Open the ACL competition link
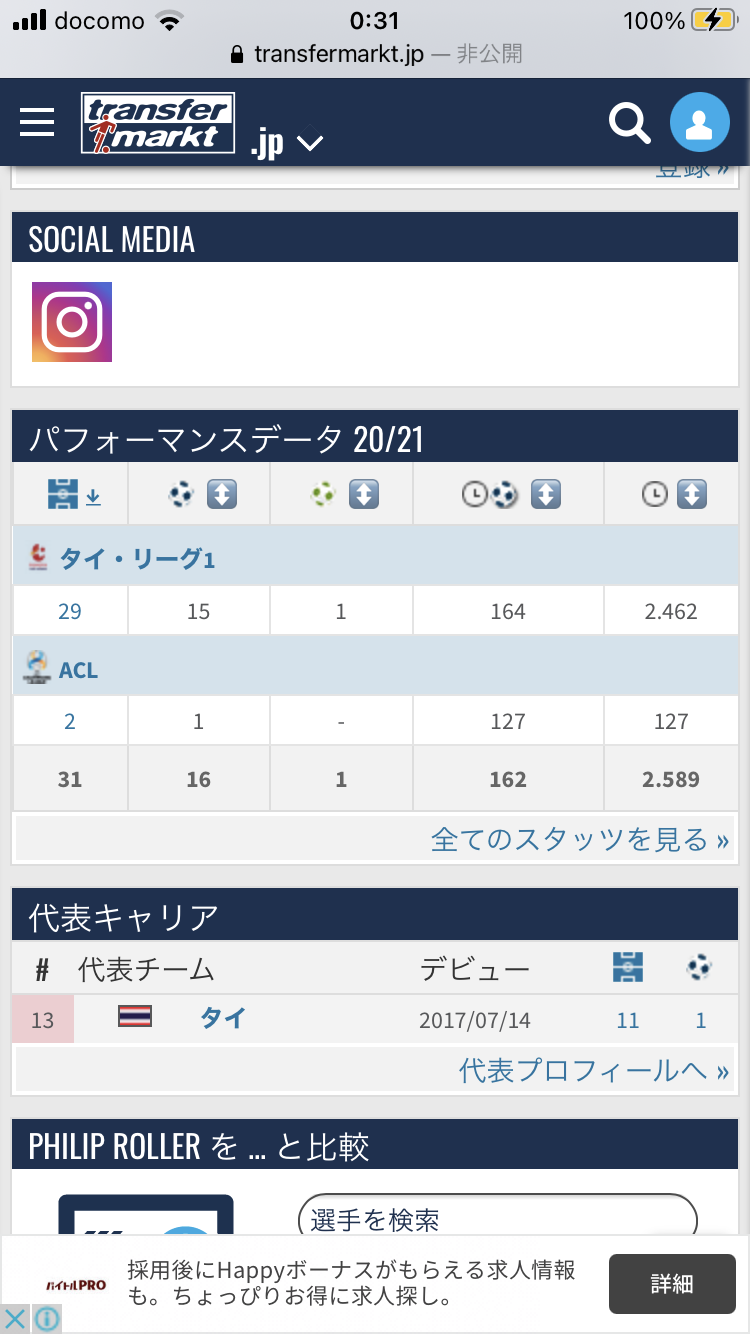Screen dimensions: 750x1334 coord(78,670)
